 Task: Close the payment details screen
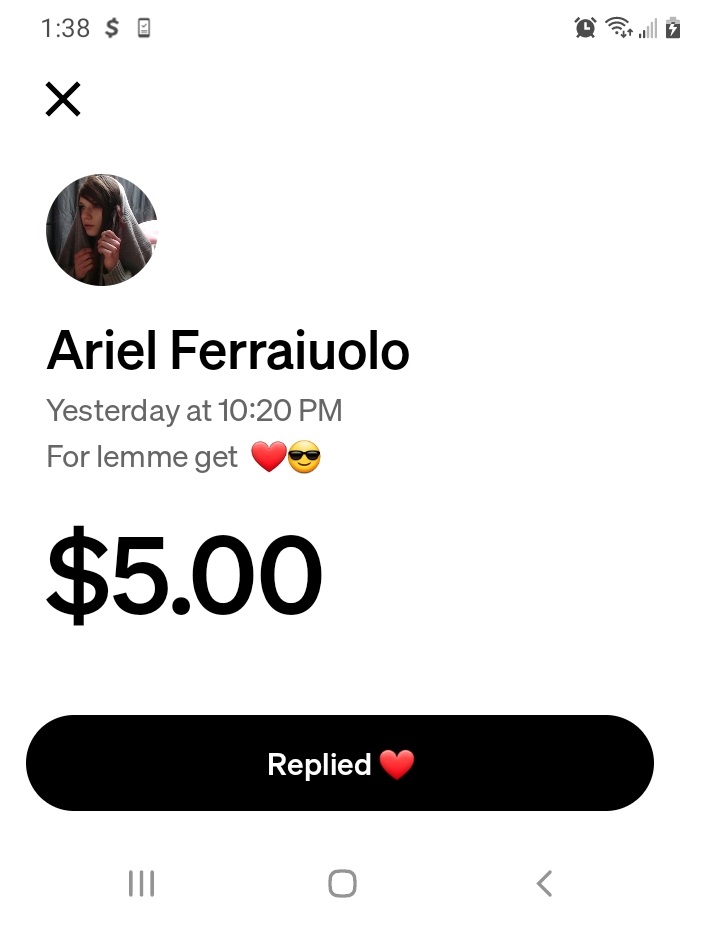click(63, 99)
